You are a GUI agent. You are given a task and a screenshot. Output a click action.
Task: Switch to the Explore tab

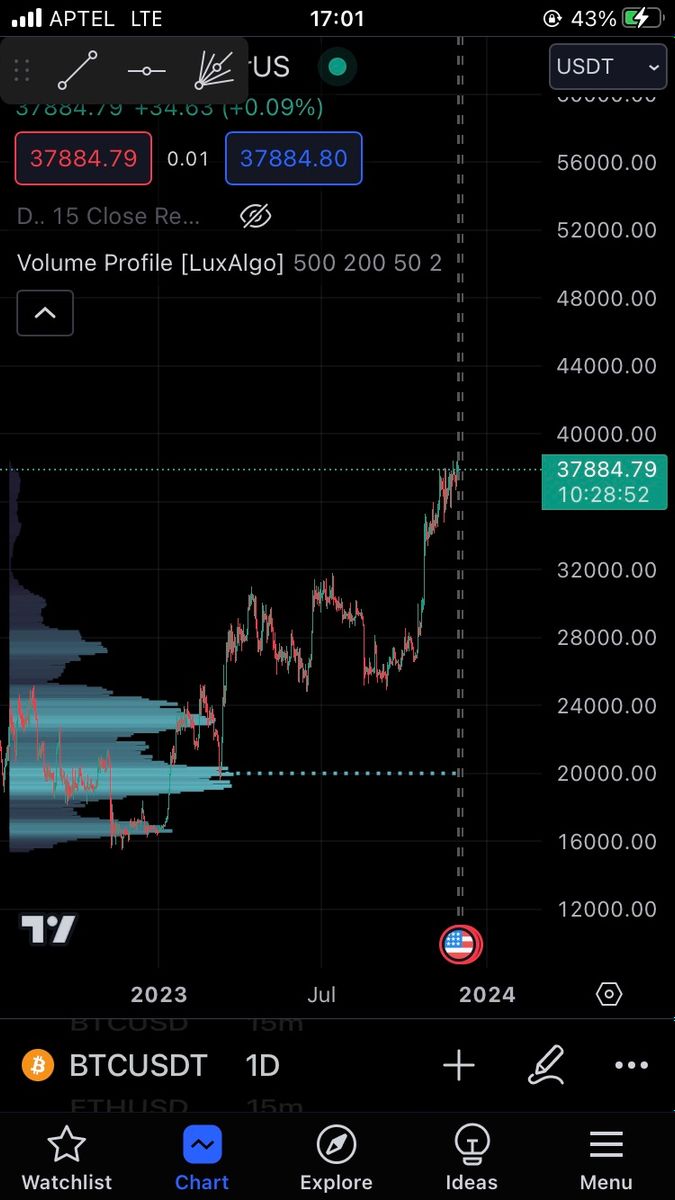point(336,1158)
